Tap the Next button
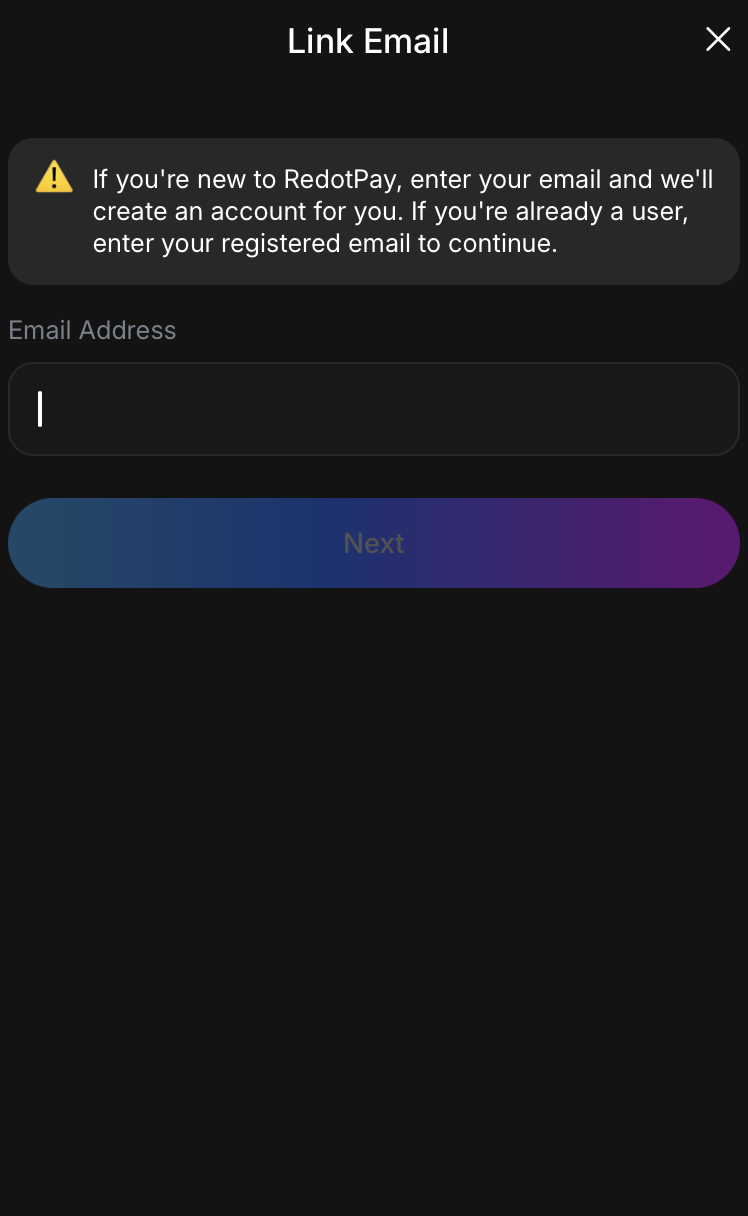 click(374, 543)
